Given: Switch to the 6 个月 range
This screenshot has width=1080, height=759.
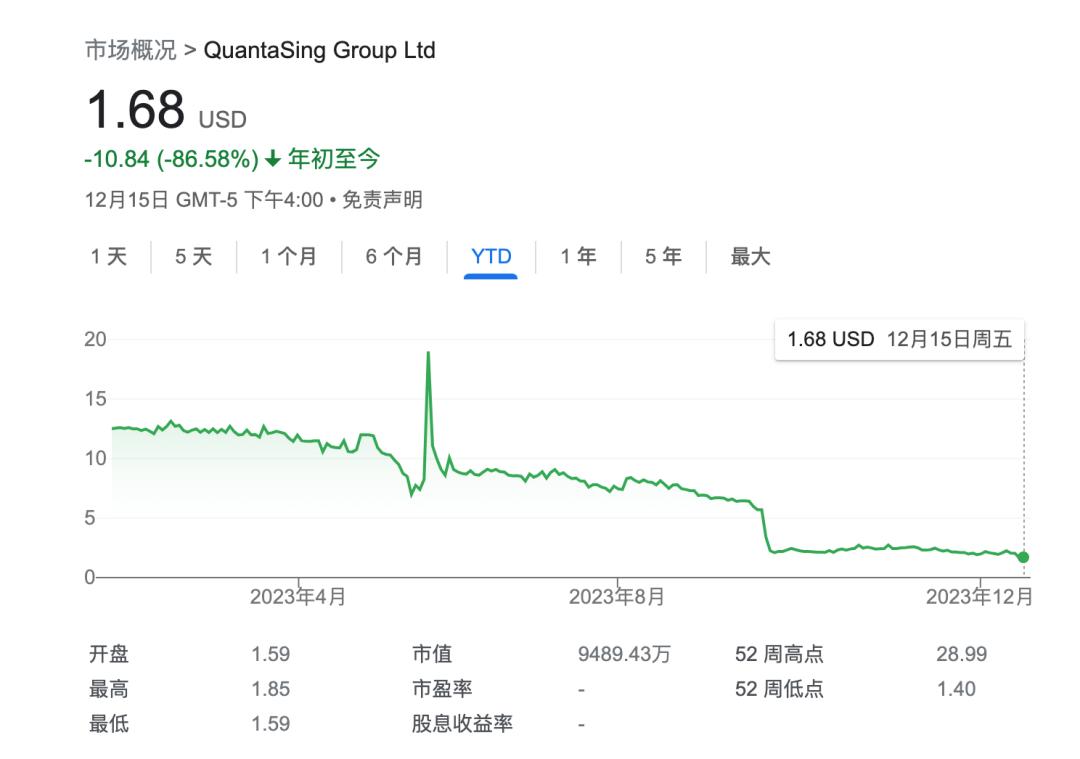Looking at the screenshot, I should (393, 257).
